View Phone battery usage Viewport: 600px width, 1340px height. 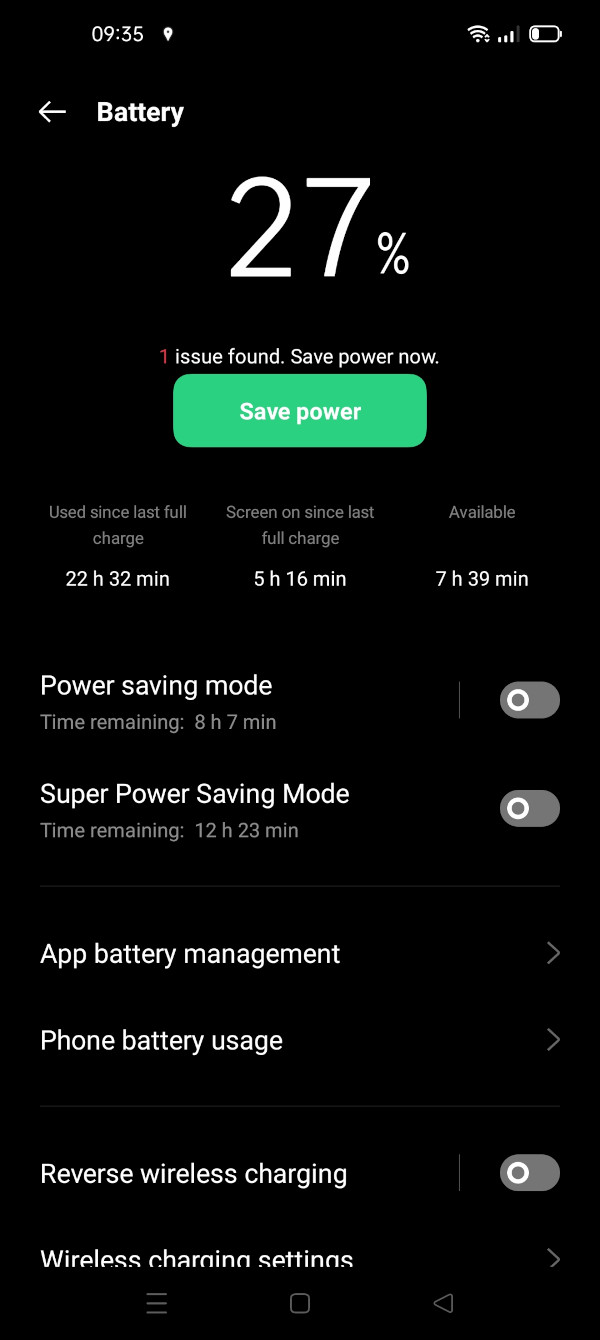point(300,1040)
